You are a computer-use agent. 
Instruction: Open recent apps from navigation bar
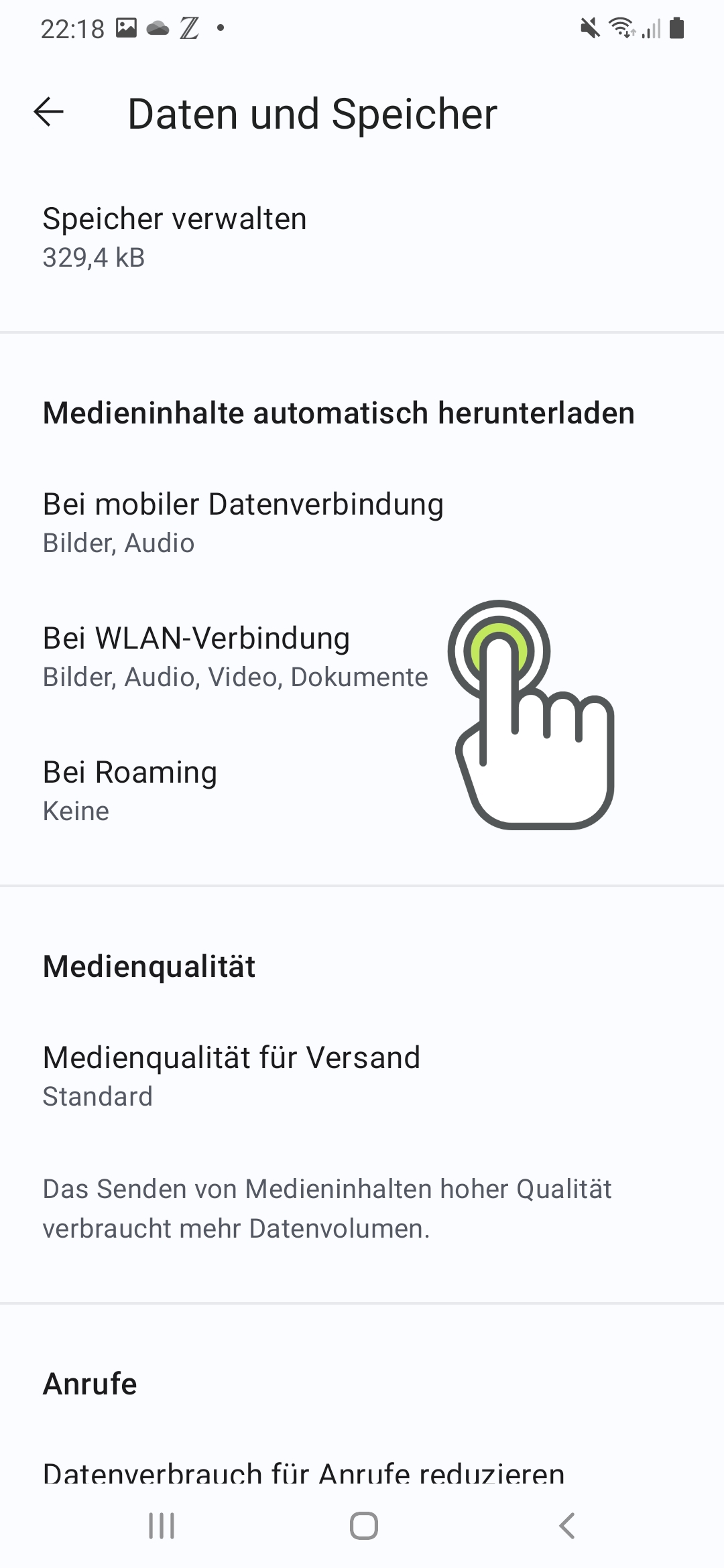point(162,1526)
